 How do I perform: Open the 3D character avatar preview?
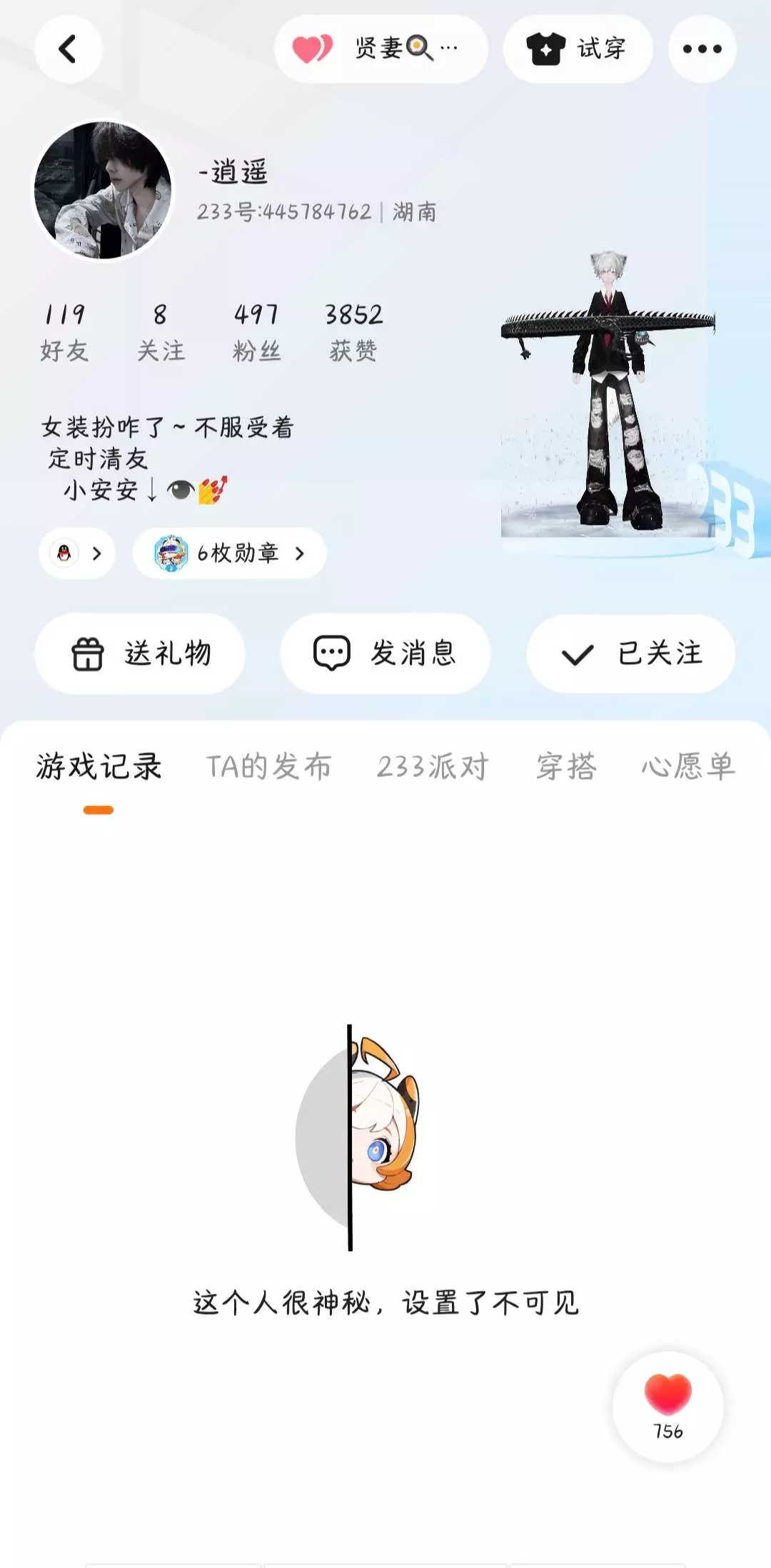click(x=608, y=394)
